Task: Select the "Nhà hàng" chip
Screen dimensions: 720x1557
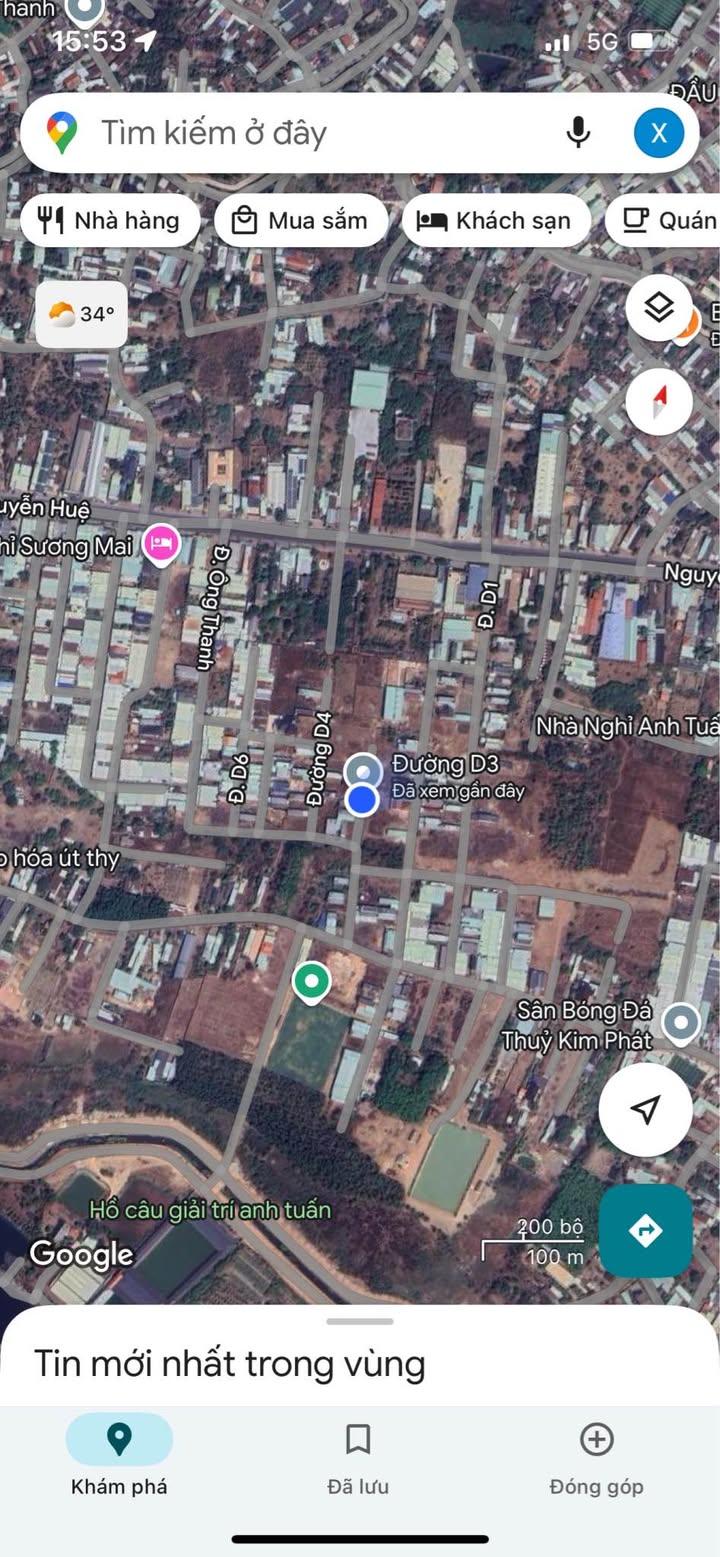Action: pos(109,221)
